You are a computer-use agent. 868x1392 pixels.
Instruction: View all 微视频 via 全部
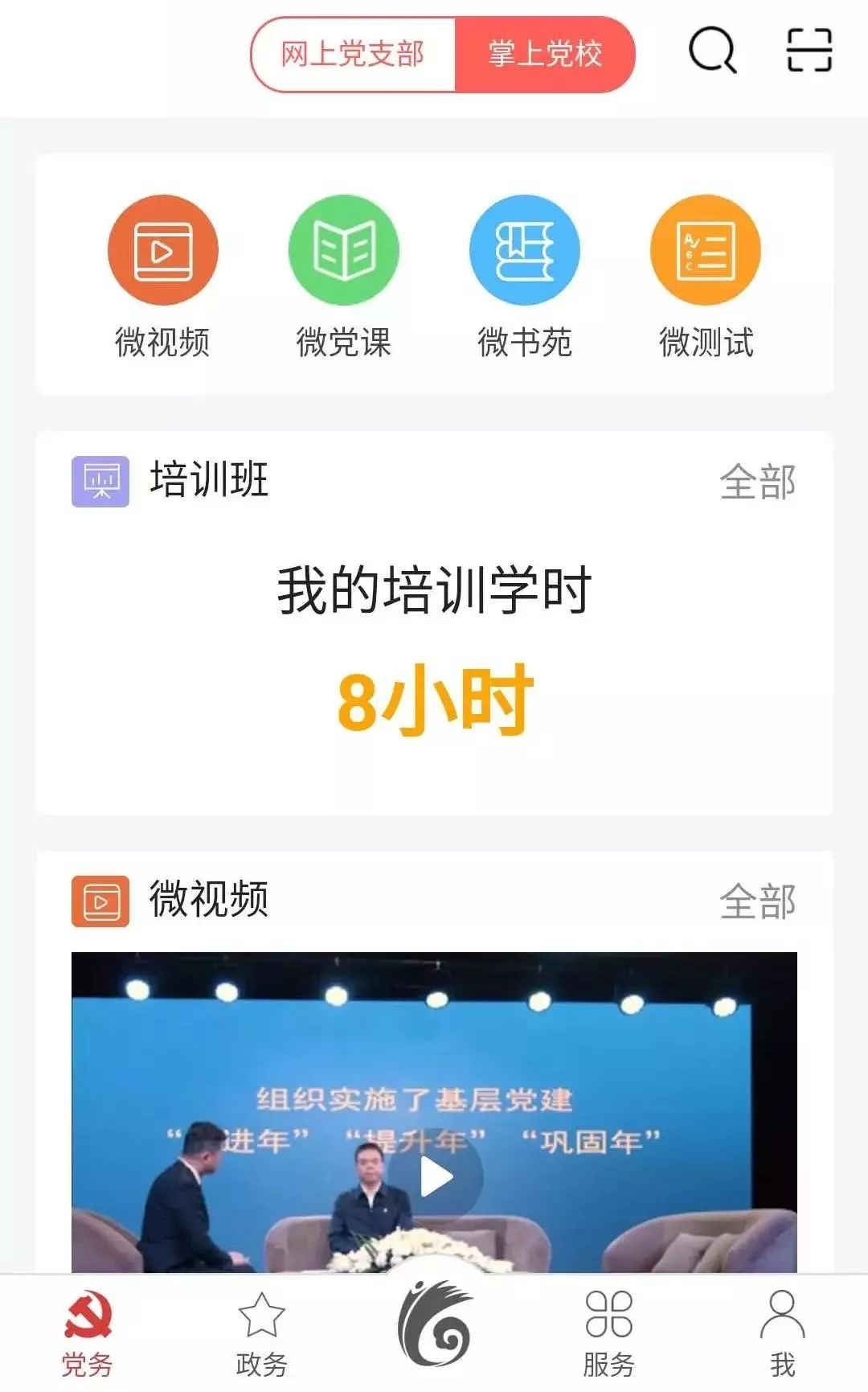(757, 901)
